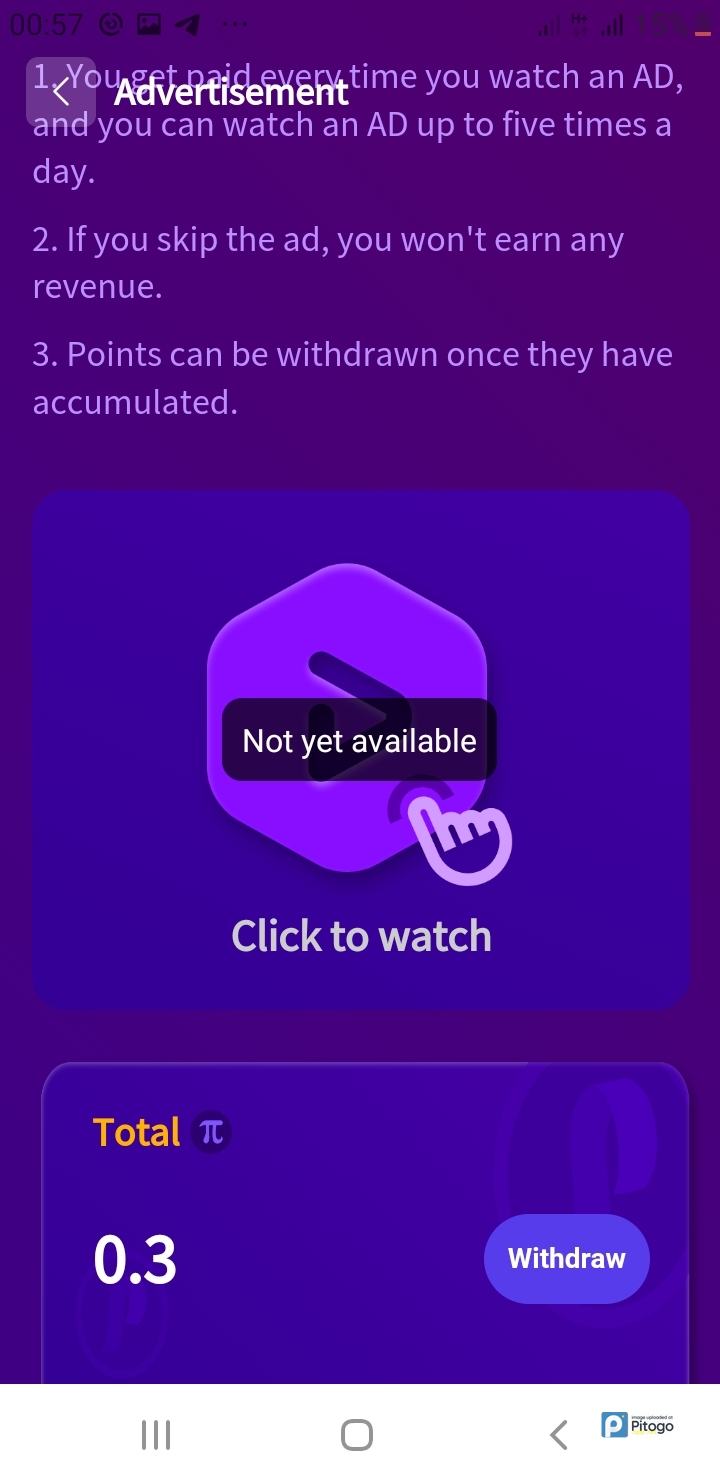Tap the system back button
This screenshot has width=720, height=1480.
pos(559,1435)
